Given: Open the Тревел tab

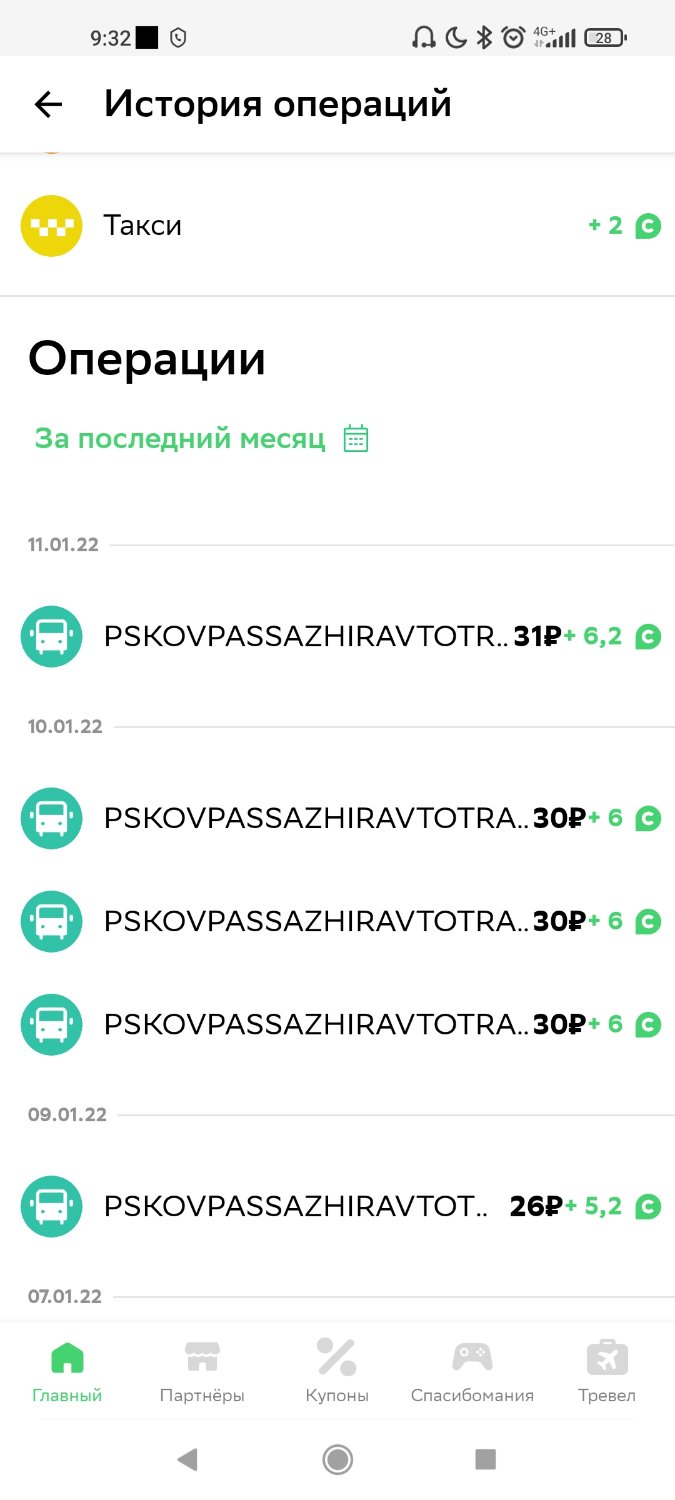Looking at the screenshot, I should 607,1370.
